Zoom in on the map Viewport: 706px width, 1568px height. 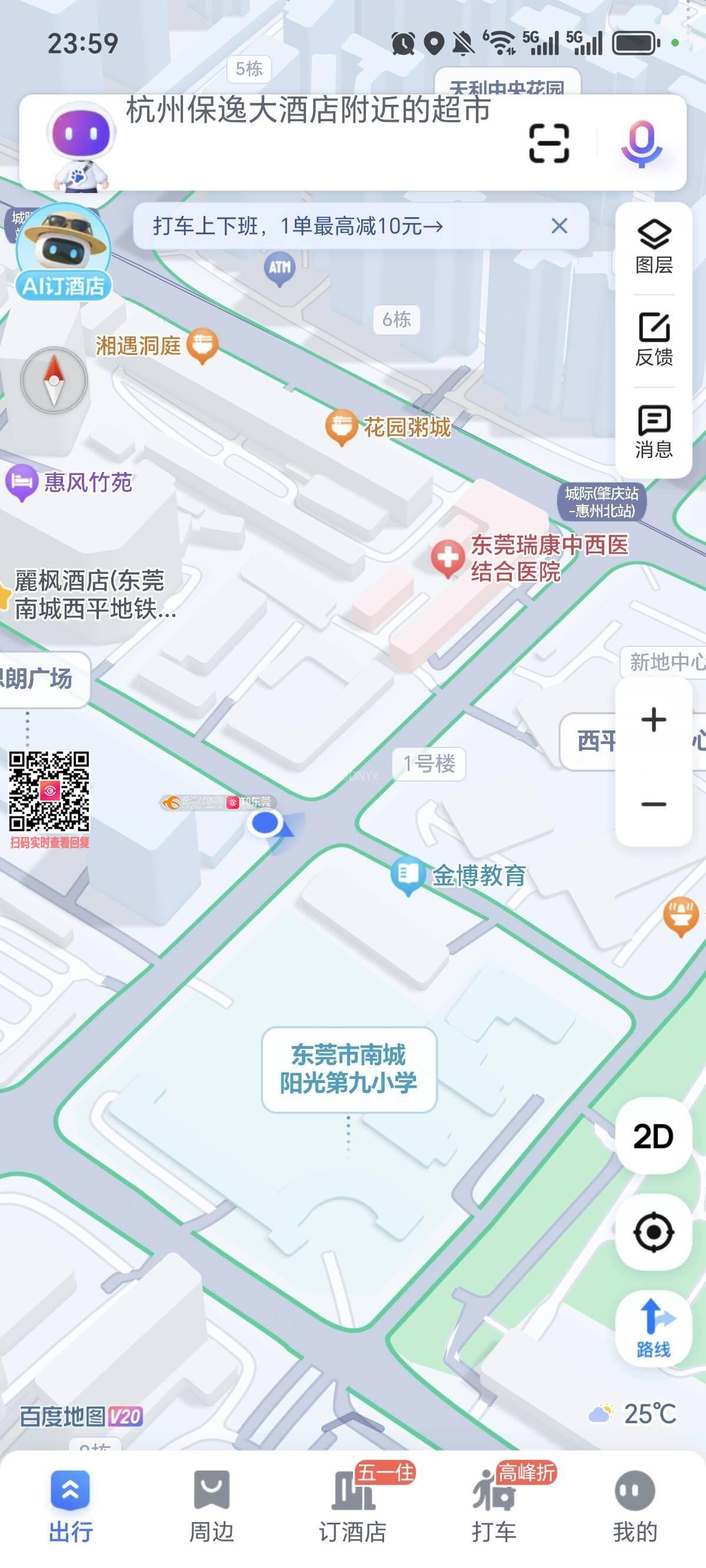click(654, 719)
